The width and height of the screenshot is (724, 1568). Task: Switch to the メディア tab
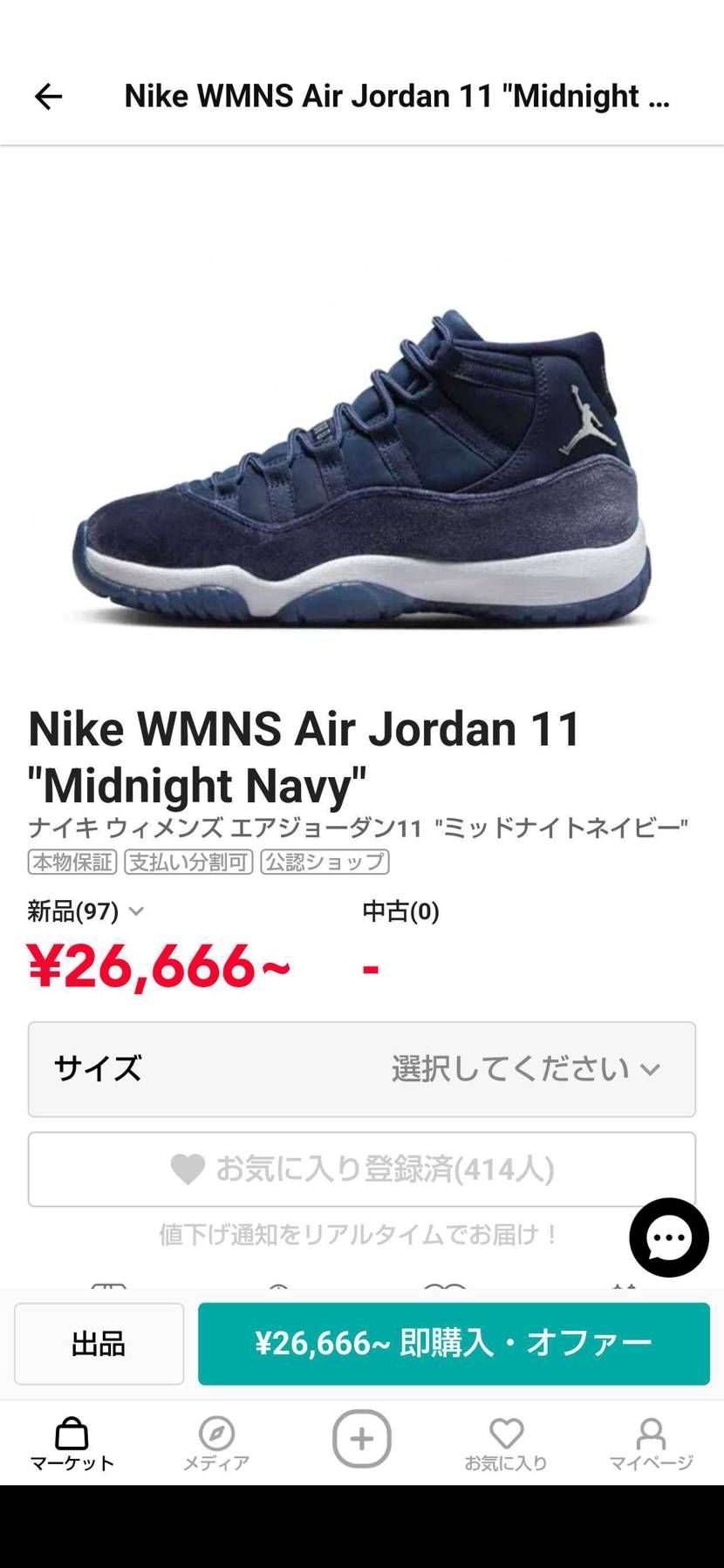tap(216, 1444)
